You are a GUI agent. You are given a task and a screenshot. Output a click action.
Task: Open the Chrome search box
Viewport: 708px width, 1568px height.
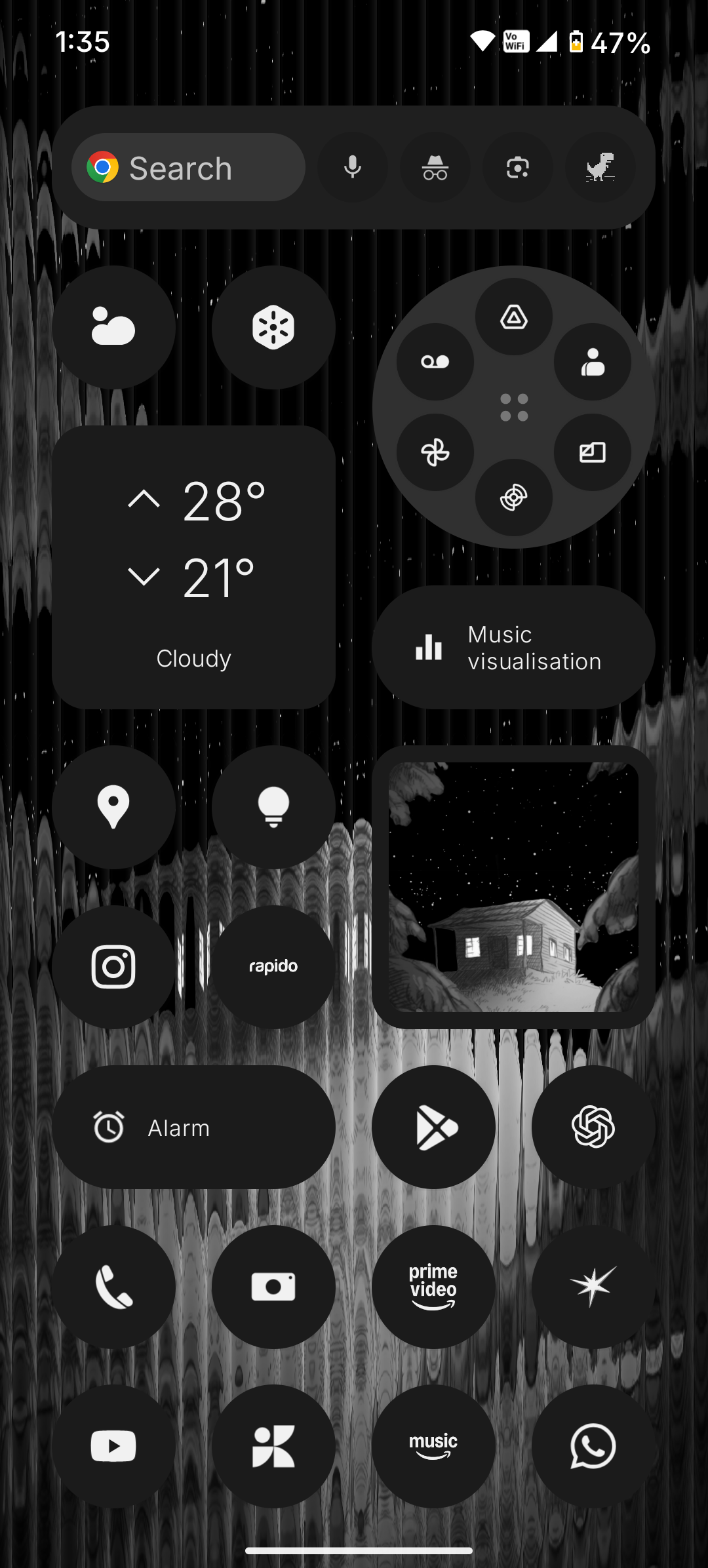tap(188, 168)
